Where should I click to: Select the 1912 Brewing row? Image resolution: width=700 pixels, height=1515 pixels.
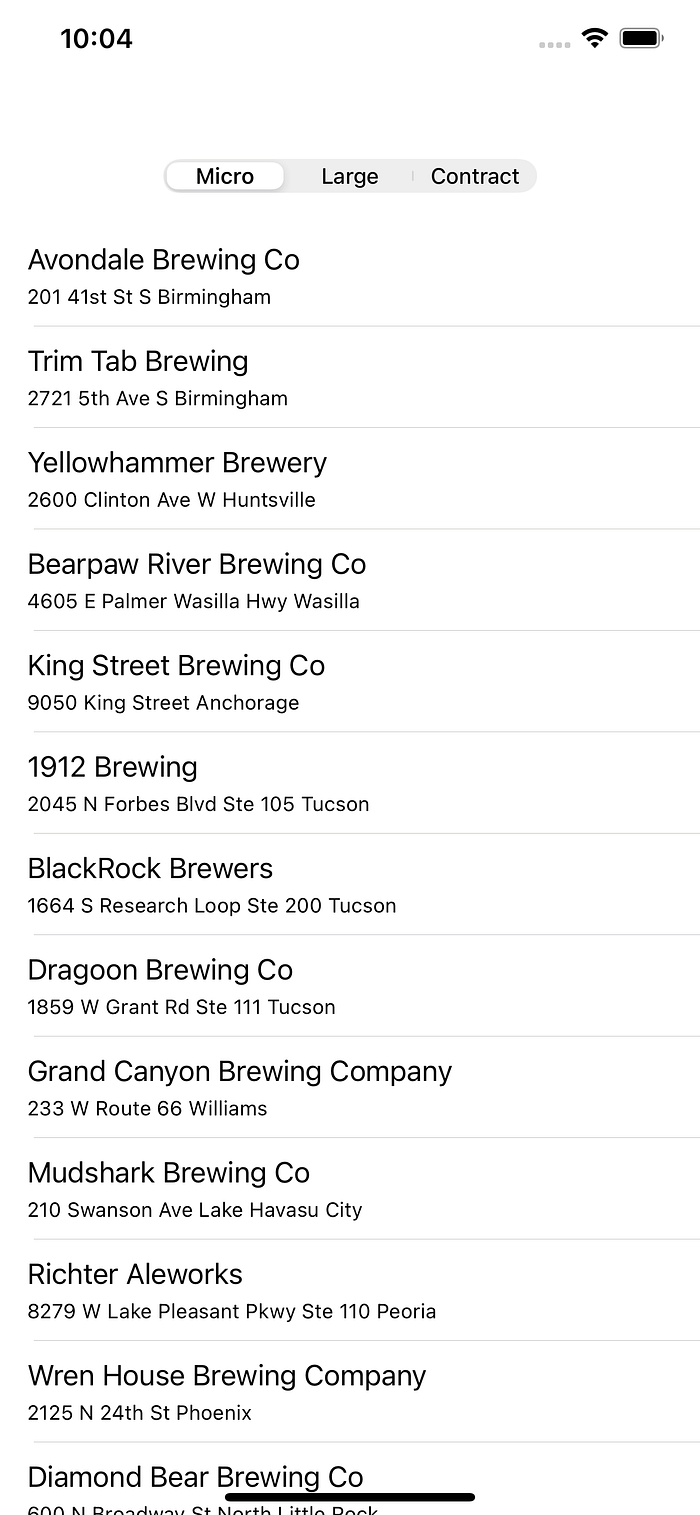tap(350, 783)
